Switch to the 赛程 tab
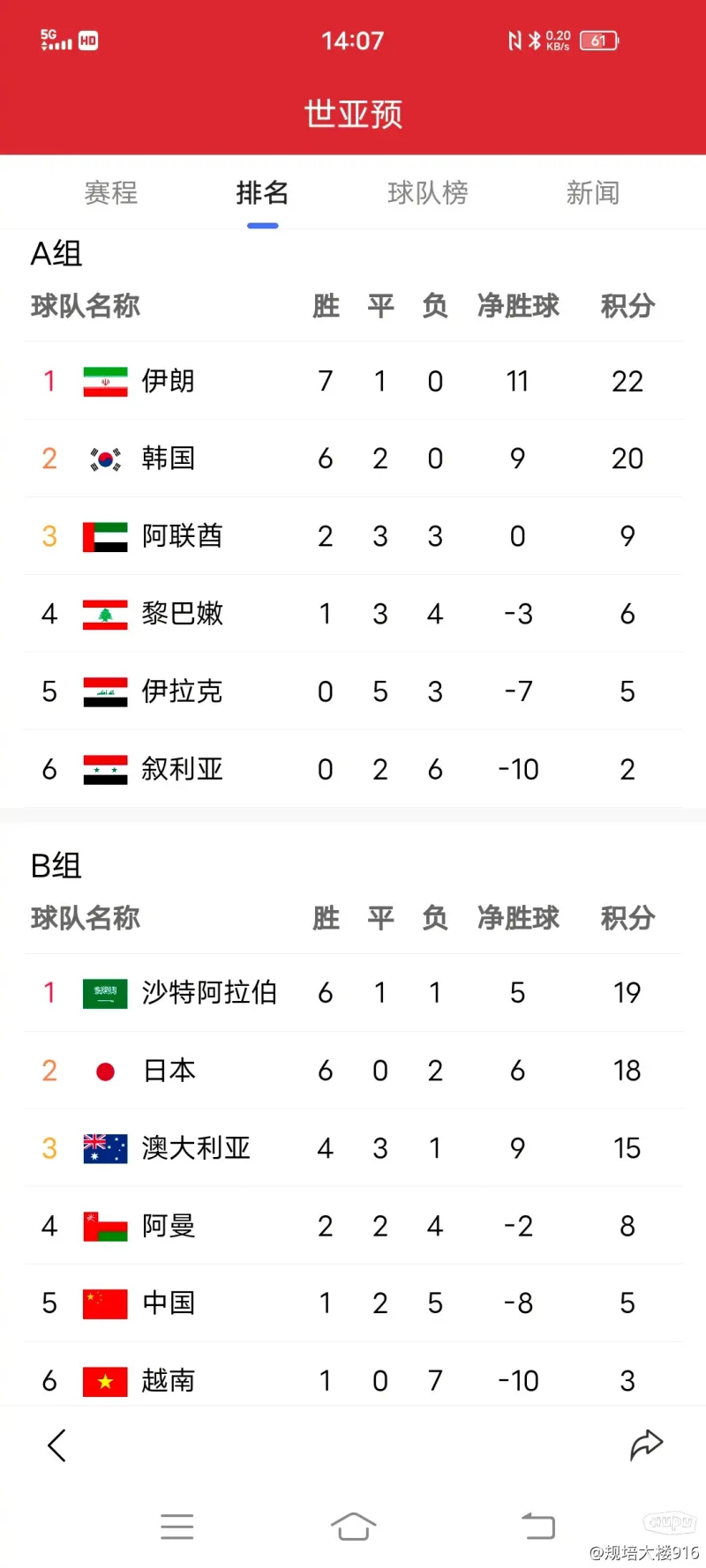This screenshot has width=706, height=1568. point(111,192)
